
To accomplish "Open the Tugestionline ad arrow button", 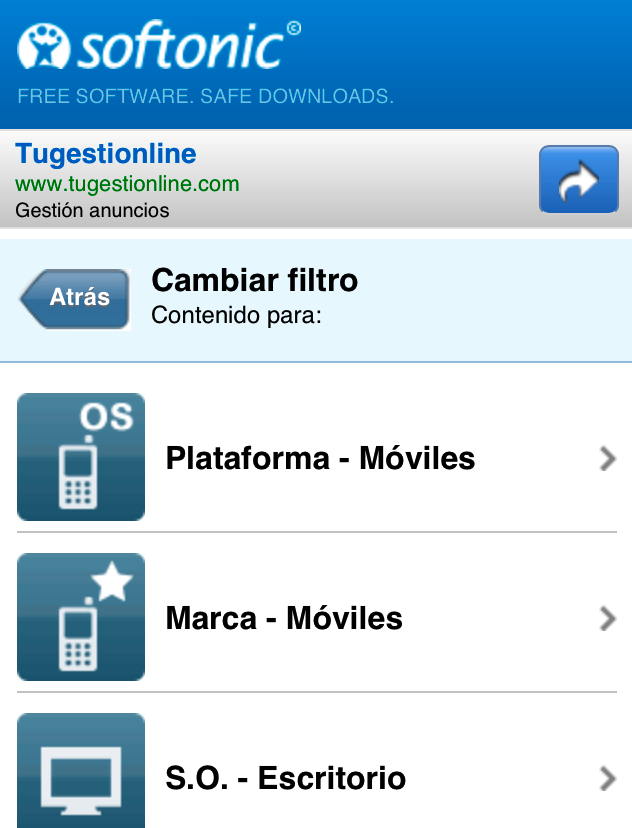I will click(578, 180).
